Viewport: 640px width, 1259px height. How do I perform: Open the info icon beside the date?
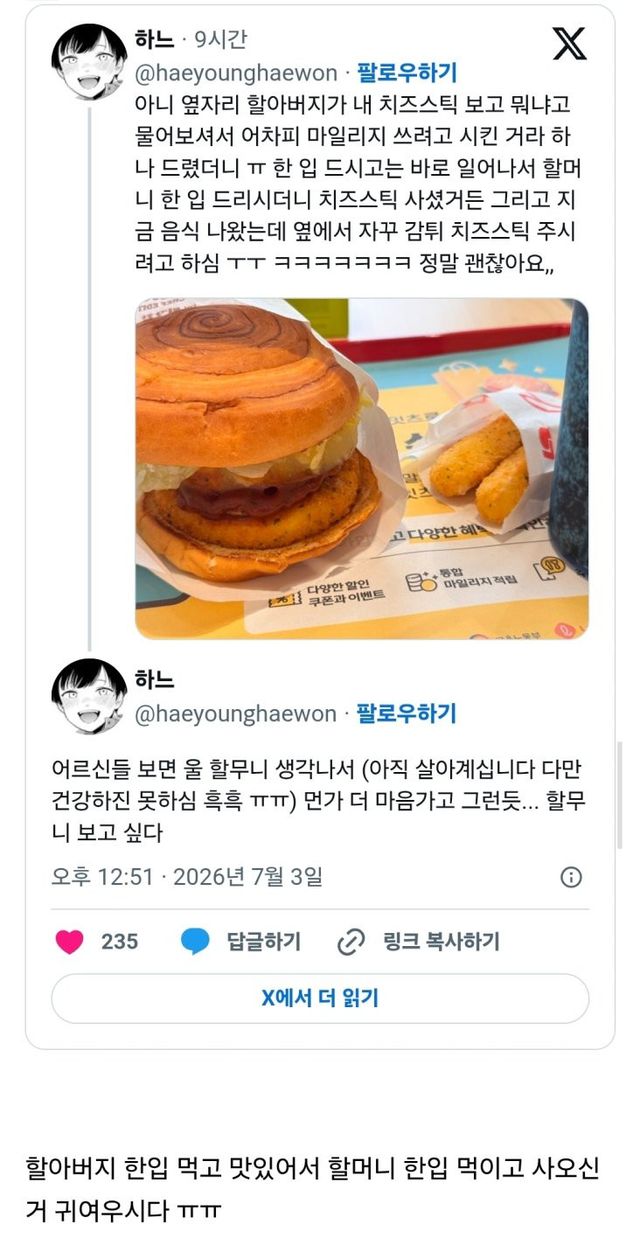pos(571,877)
